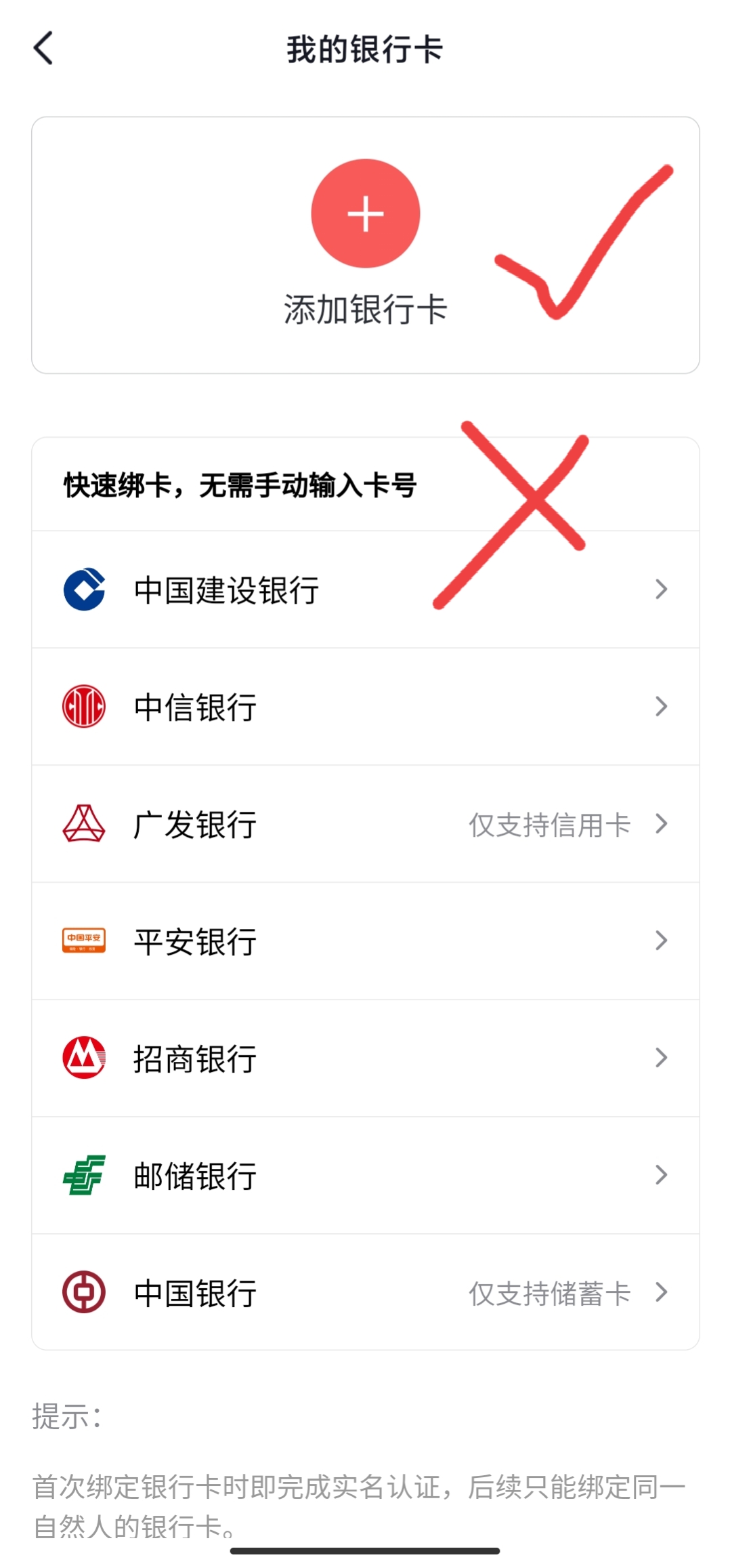
Task: Expand the 中国建设银行 row chevron
Action: pyautogui.click(x=660, y=589)
